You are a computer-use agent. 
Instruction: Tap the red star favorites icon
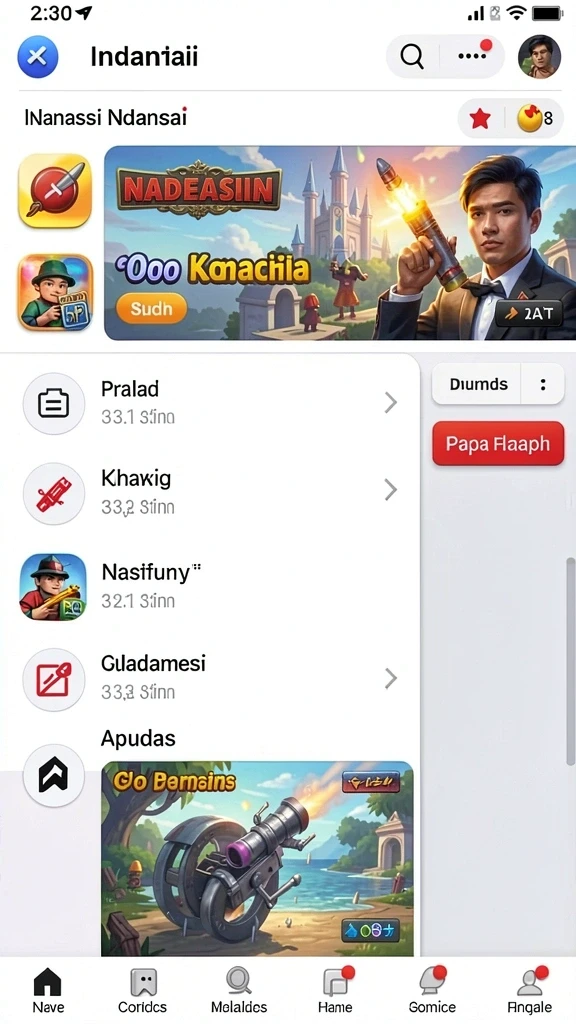coord(480,118)
